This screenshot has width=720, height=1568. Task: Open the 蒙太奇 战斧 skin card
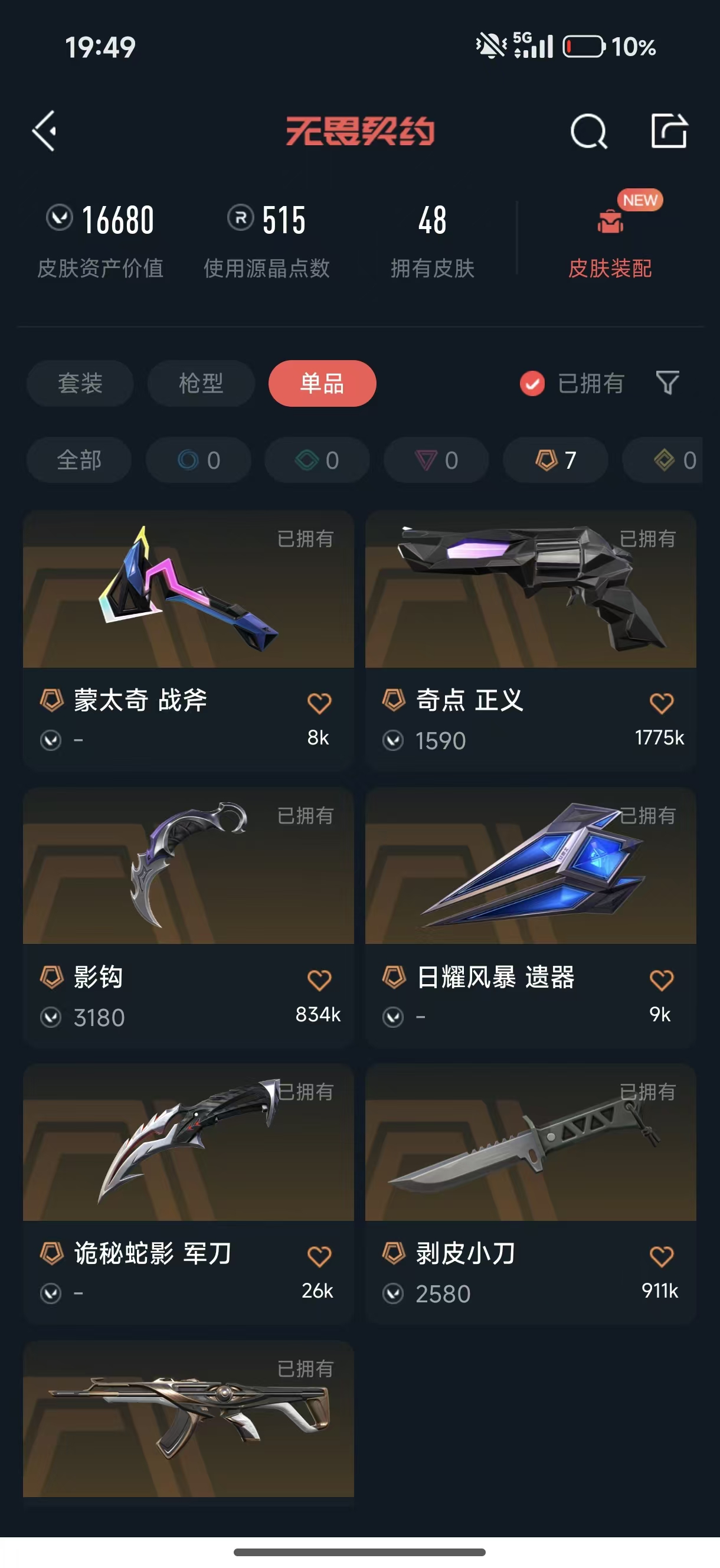[188, 609]
